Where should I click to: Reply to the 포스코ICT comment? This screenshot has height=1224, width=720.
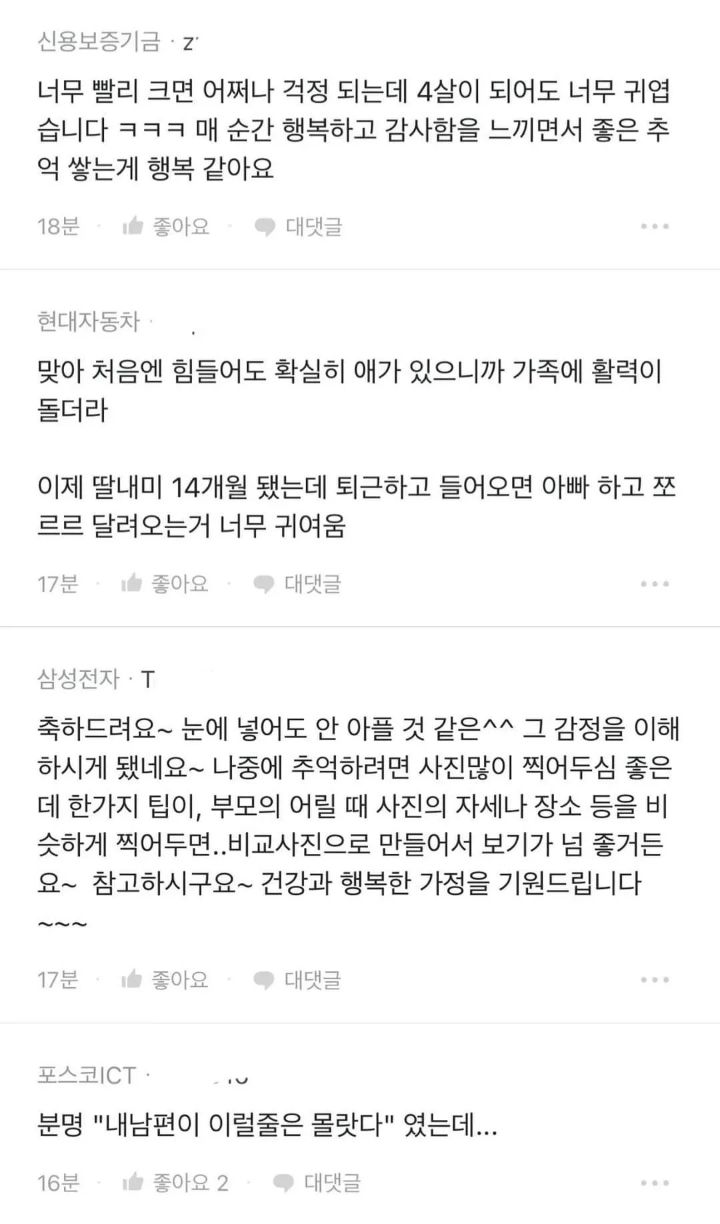click(x=317, y=1183)
